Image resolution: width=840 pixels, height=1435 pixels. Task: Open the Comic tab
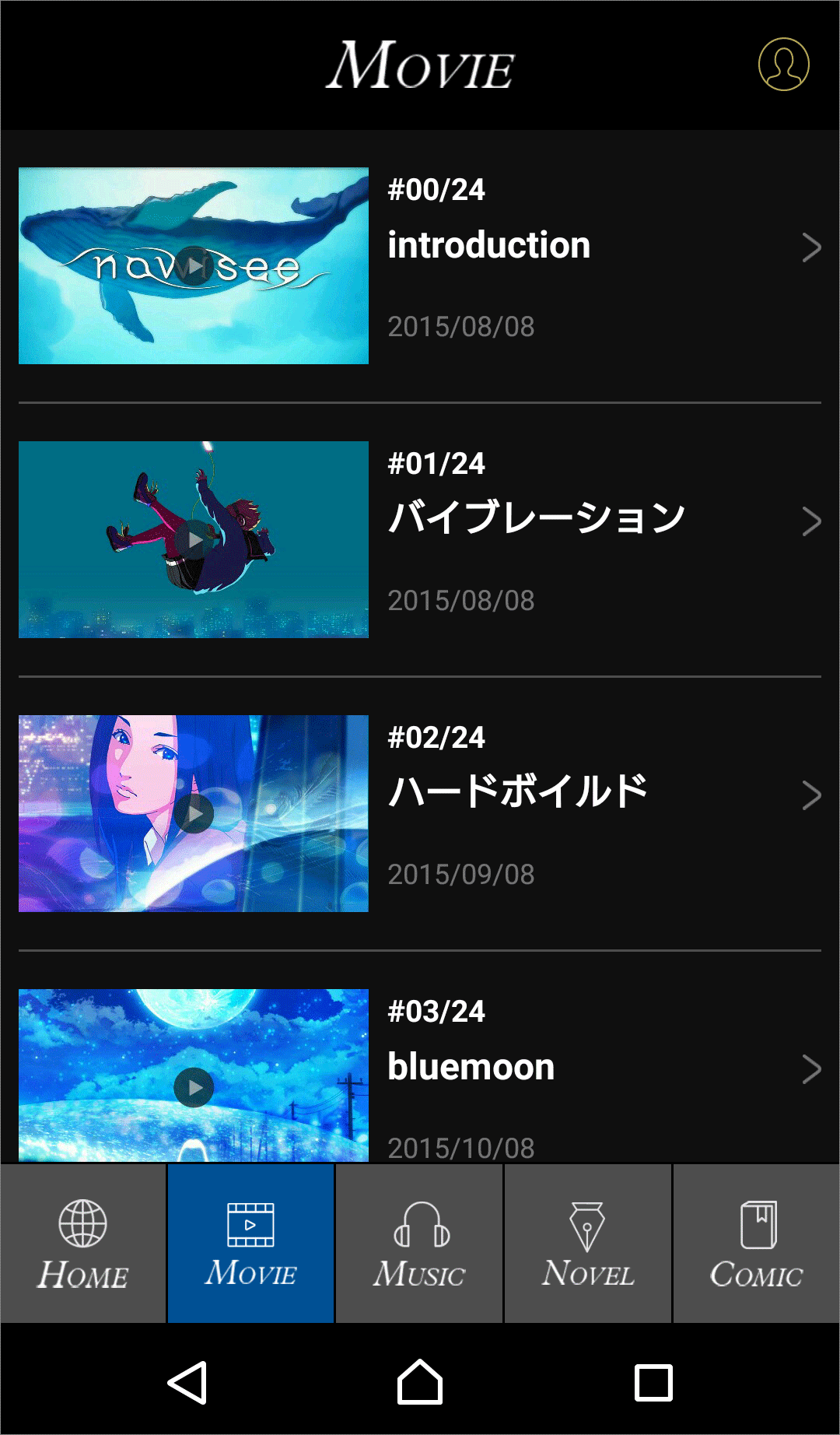click(x=756, y=1244)
